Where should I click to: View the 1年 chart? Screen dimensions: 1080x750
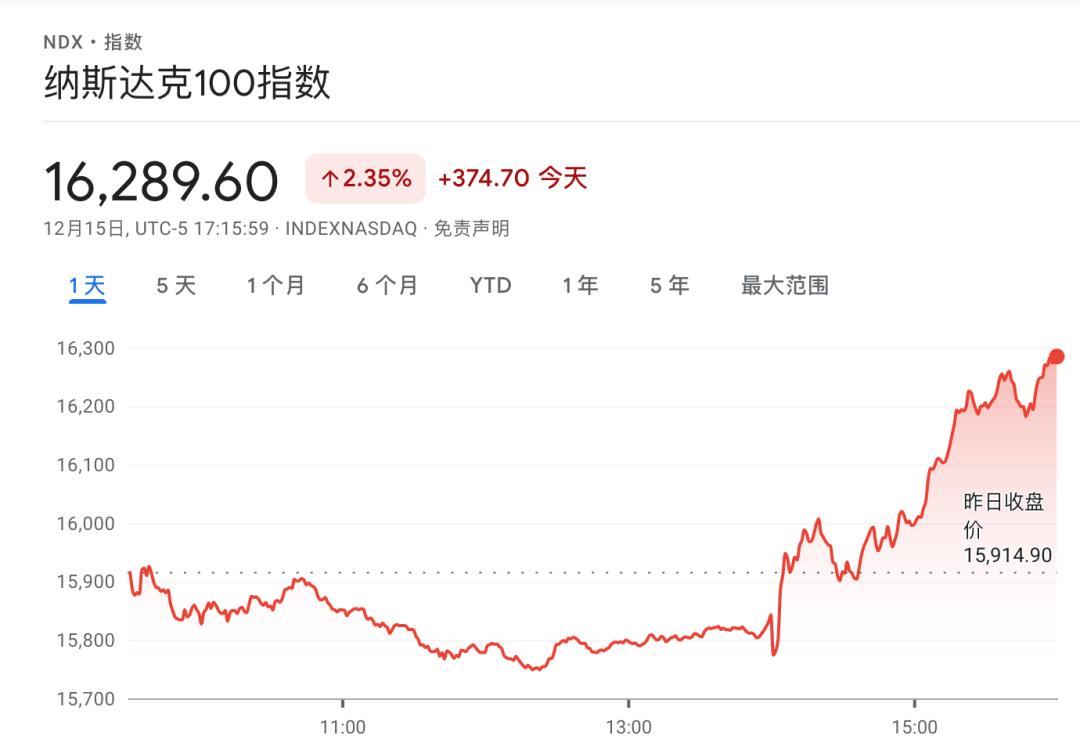tap(580, 286)
